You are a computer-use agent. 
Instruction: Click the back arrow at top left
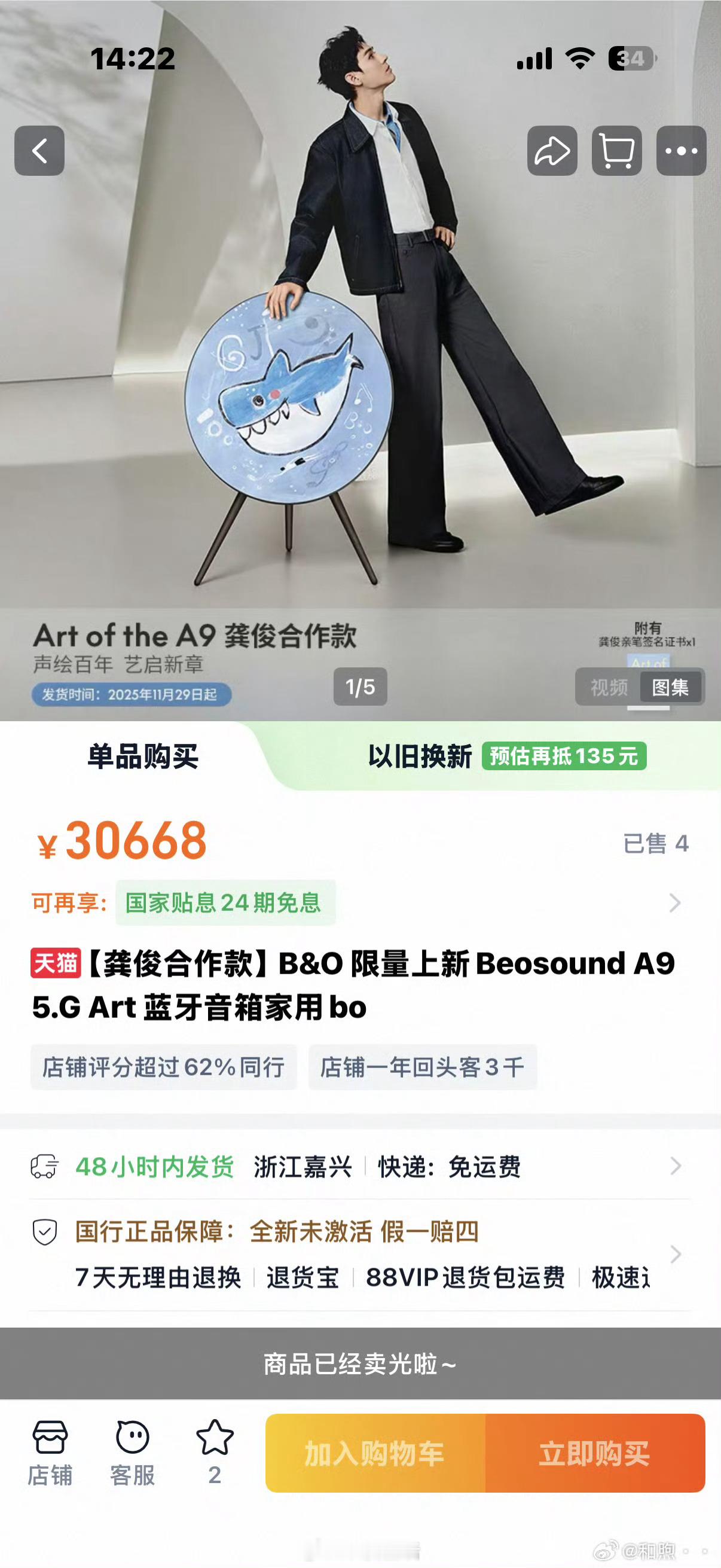[x=40, y=150]
